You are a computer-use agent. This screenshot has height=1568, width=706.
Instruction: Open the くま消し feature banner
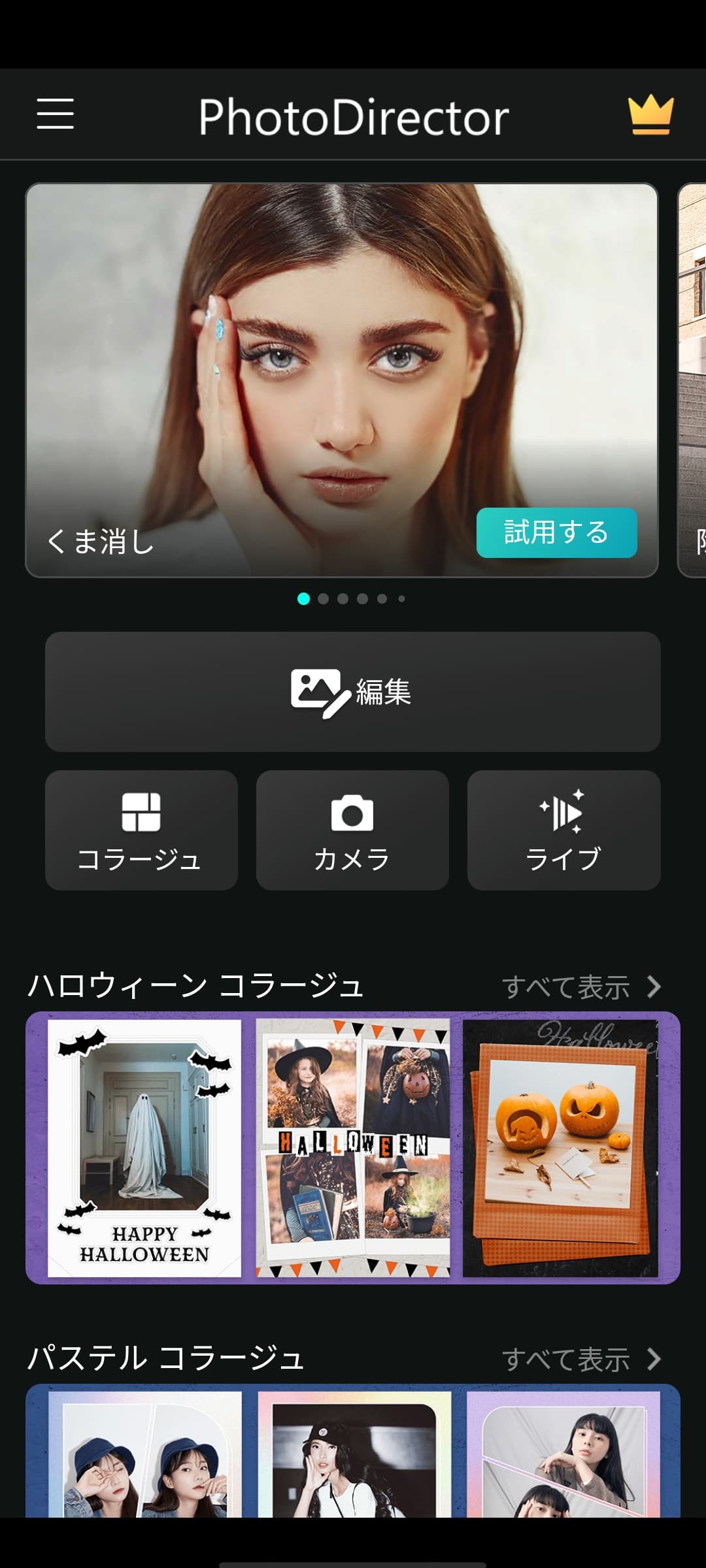coord(261,379)
